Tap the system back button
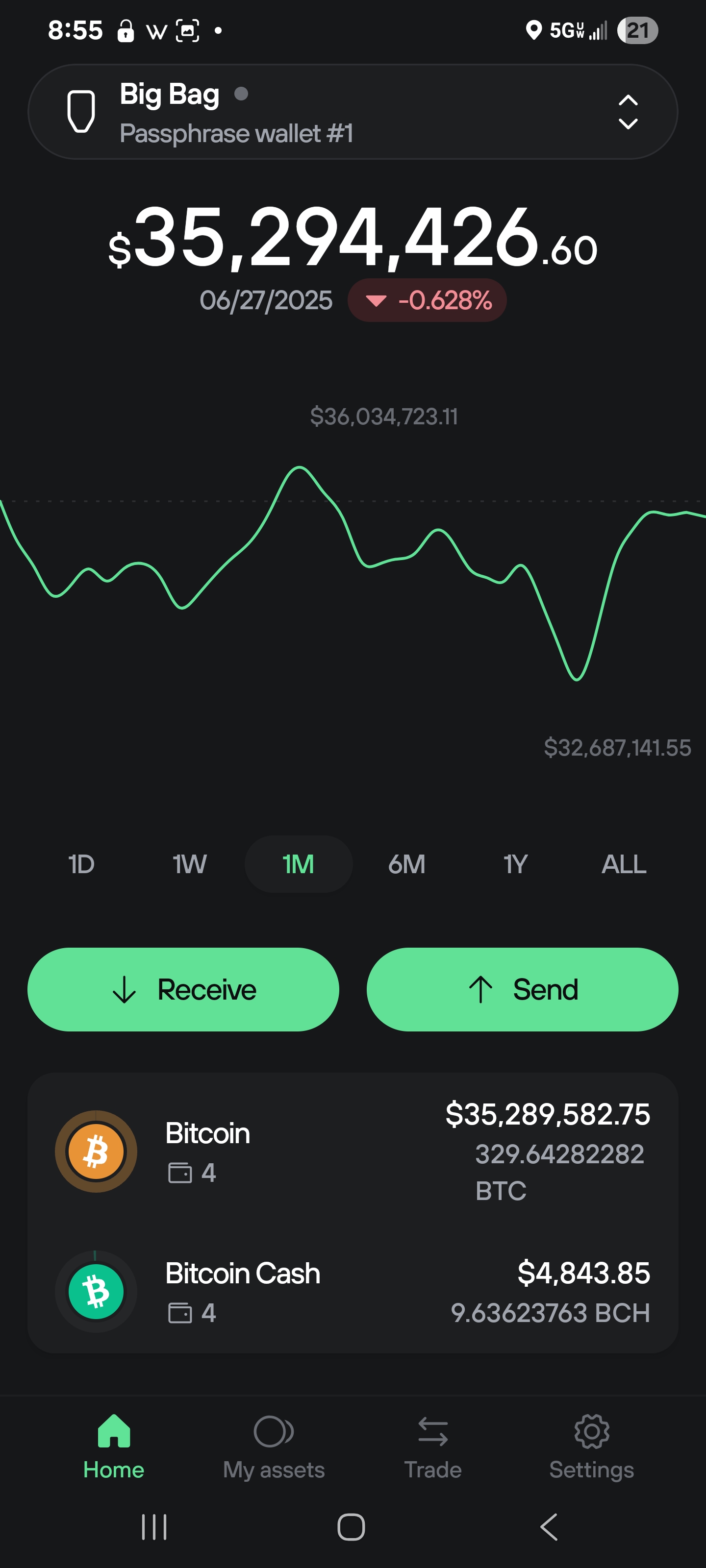 pyautogui.click(x=549, y=1527)
